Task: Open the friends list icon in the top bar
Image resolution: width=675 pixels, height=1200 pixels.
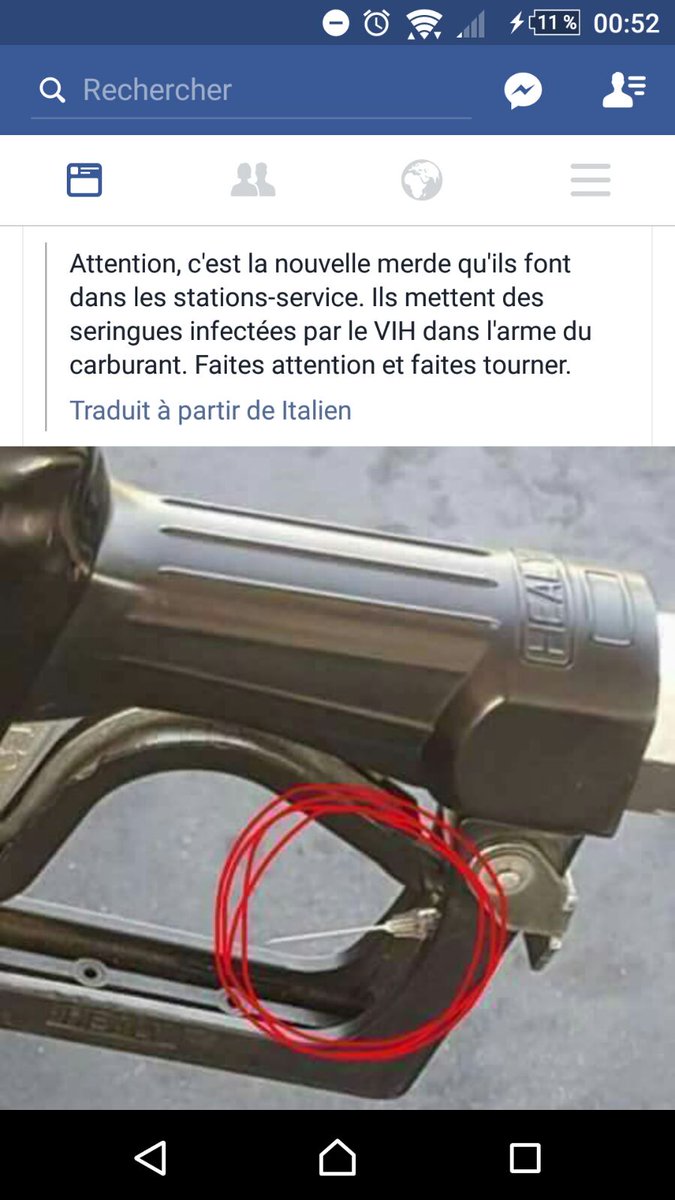Action: [x=624, y=91]
